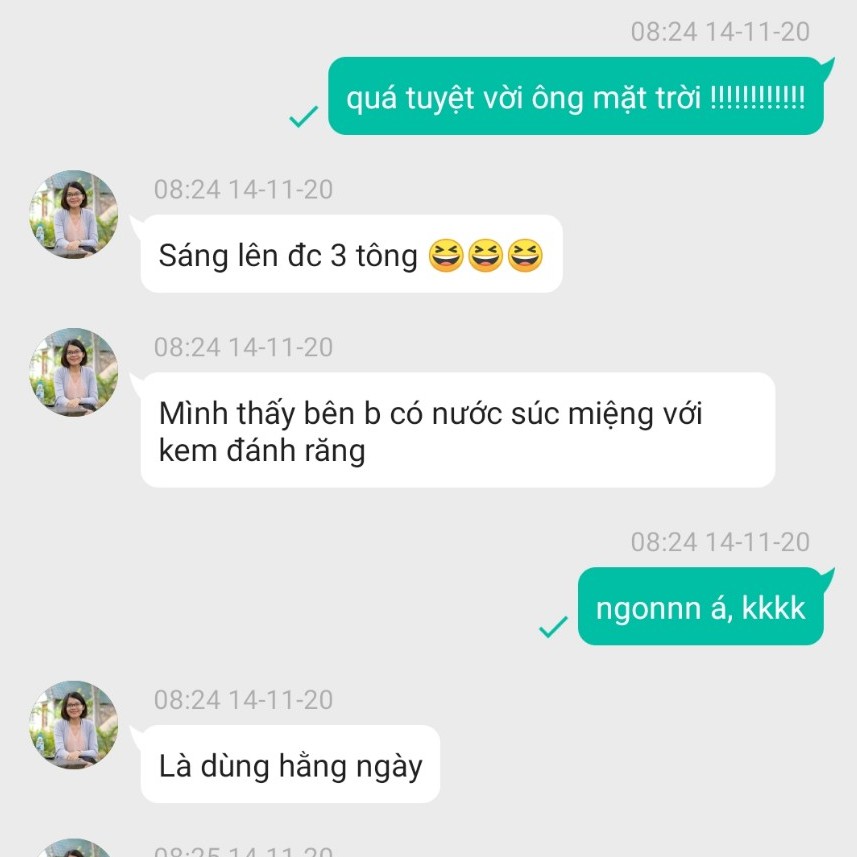Tap the avatar next to "Mình thấy bên b" message

[x=73, y=372]
